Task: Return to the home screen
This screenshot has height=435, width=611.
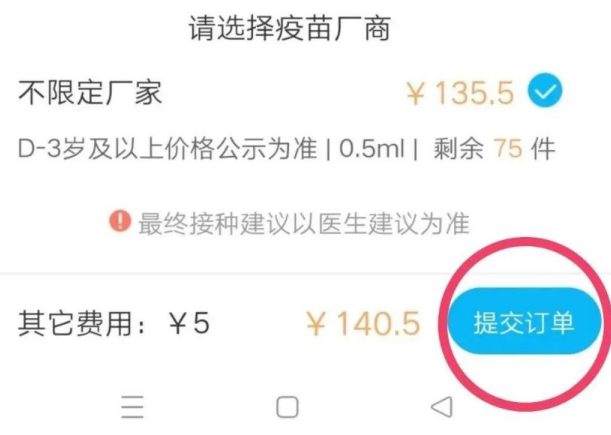Action: (287, 406)
